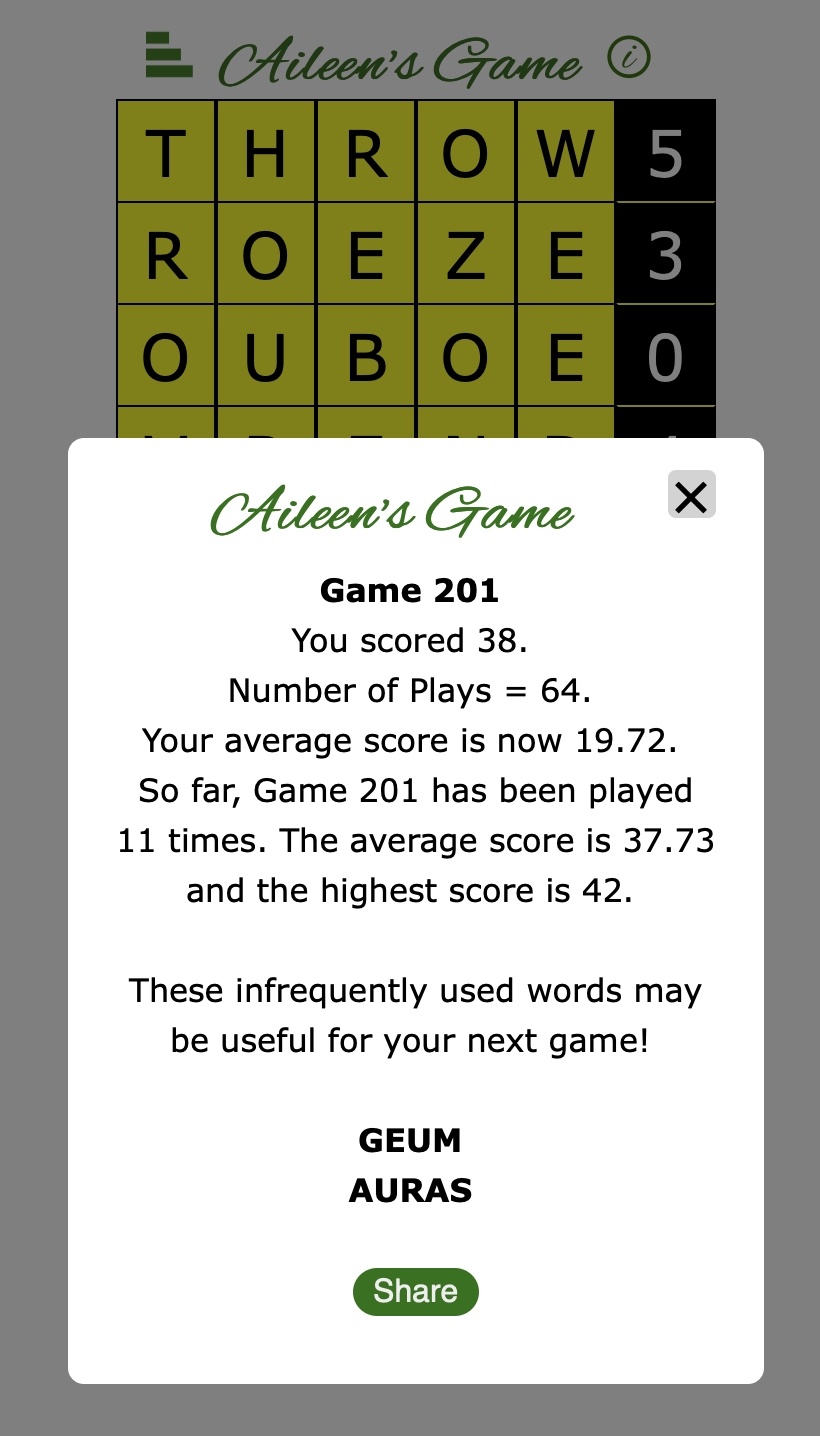This screenshot has width=820, height=1436.
Task: Share your Game 201 score
Action: (415, 1291)
